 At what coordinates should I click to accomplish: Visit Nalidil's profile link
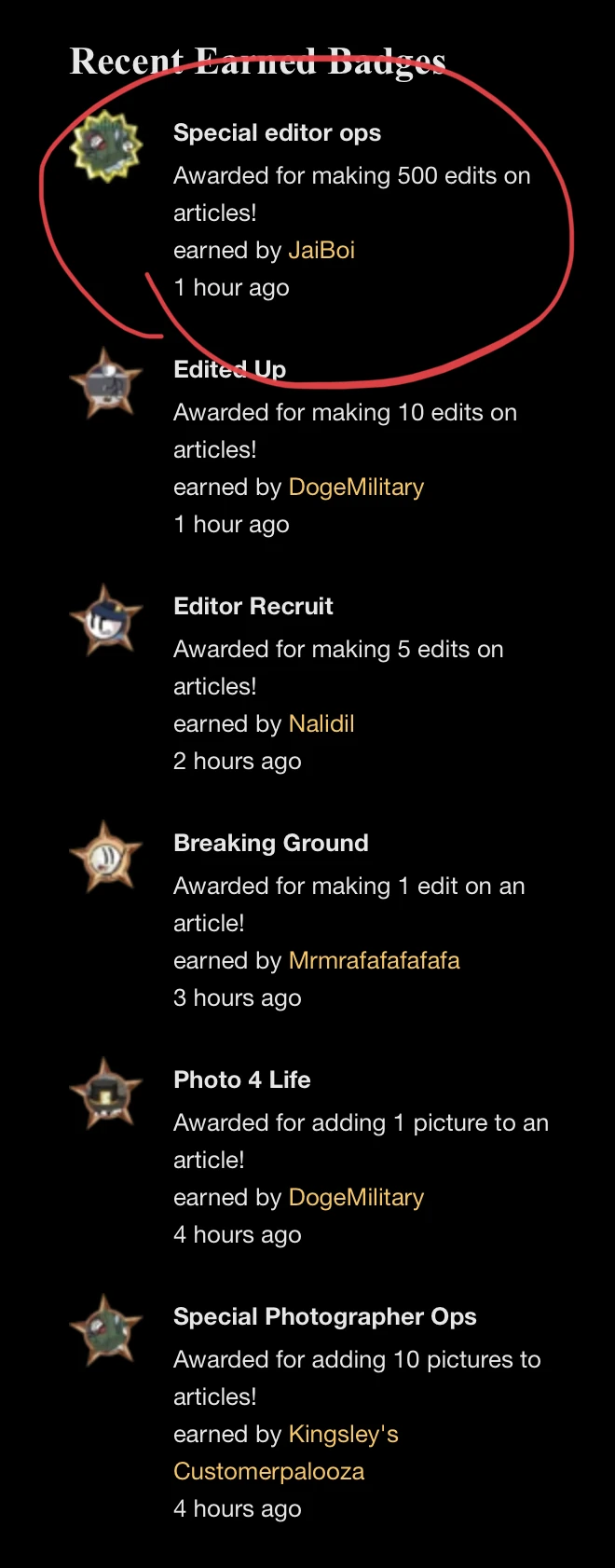pos(321,724)
